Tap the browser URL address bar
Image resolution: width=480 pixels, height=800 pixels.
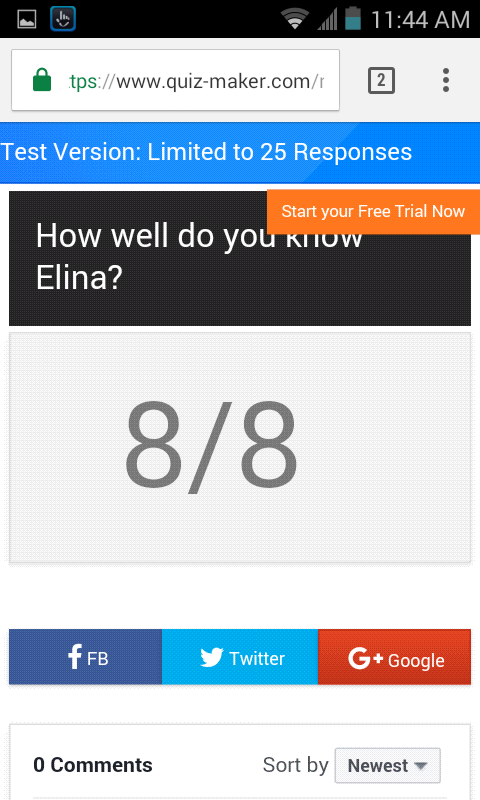click(175, 80)
